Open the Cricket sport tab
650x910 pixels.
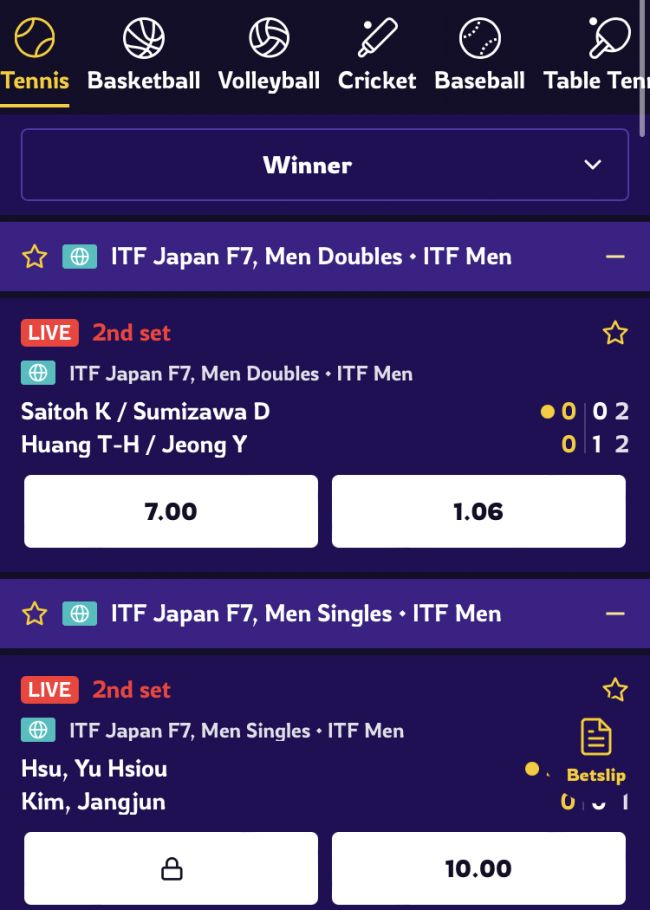[x=377, y=55]
